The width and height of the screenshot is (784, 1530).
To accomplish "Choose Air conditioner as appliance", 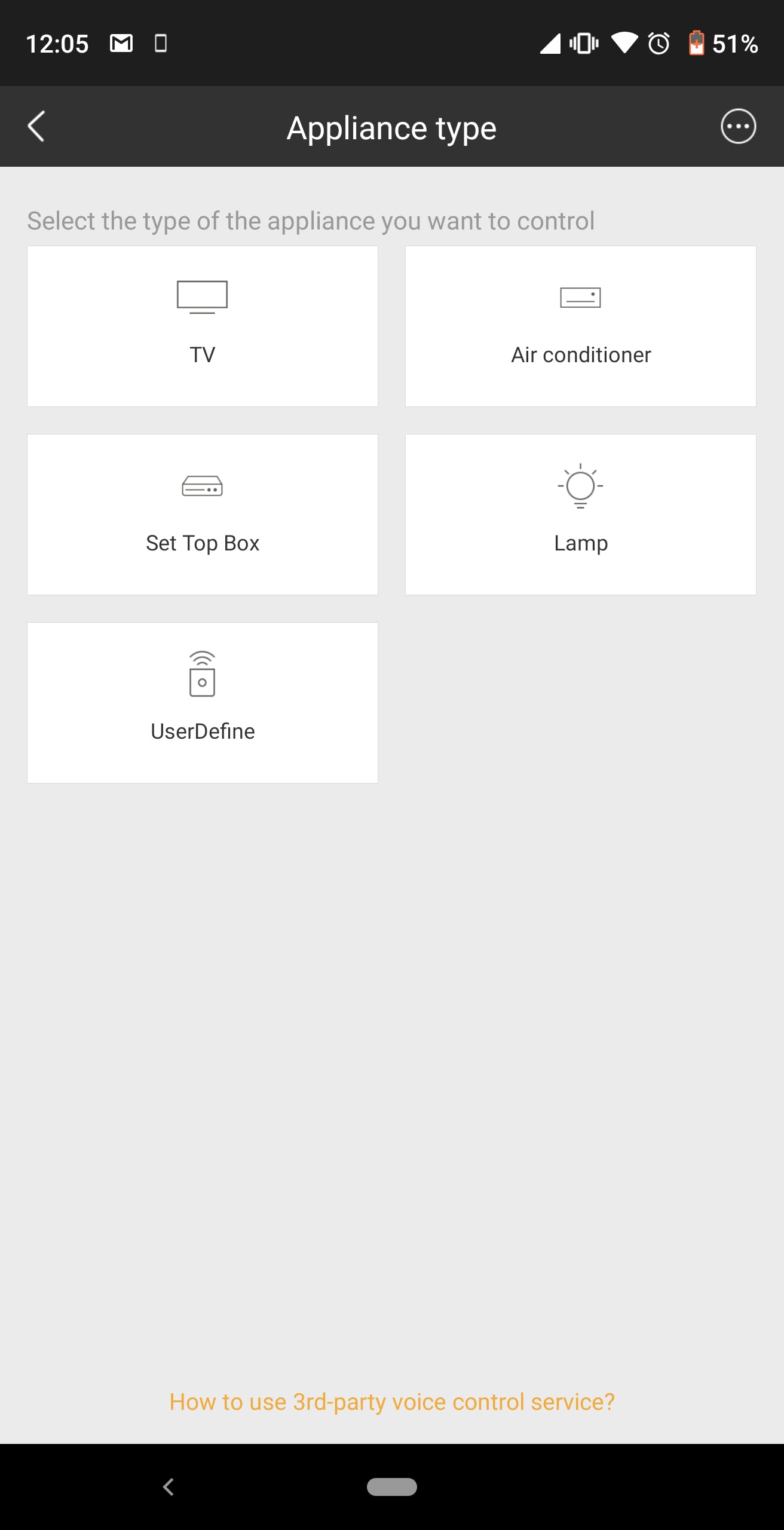I will coord(580,326).
